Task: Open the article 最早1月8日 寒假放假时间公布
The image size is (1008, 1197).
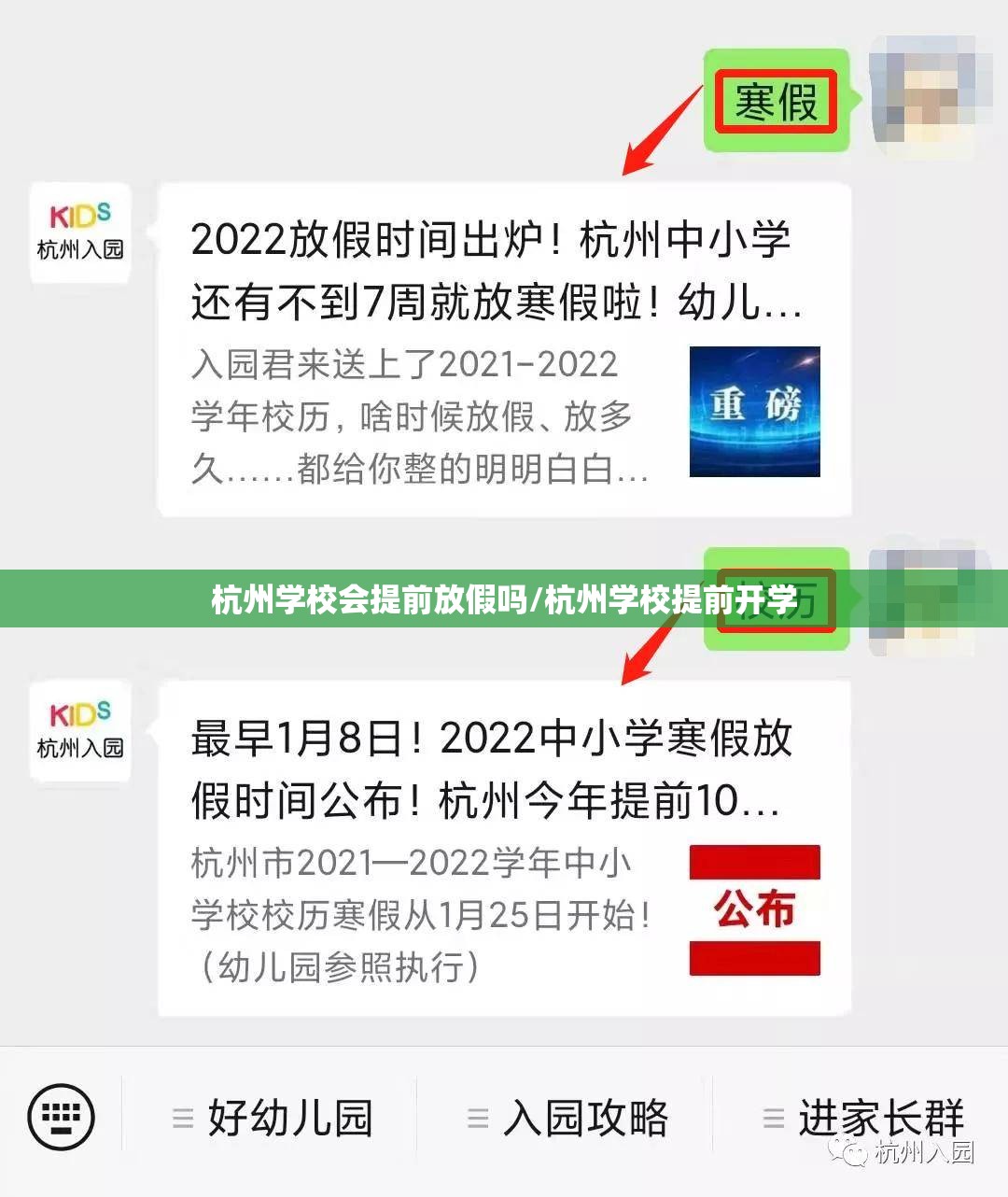Action: [x=504, y=848]
